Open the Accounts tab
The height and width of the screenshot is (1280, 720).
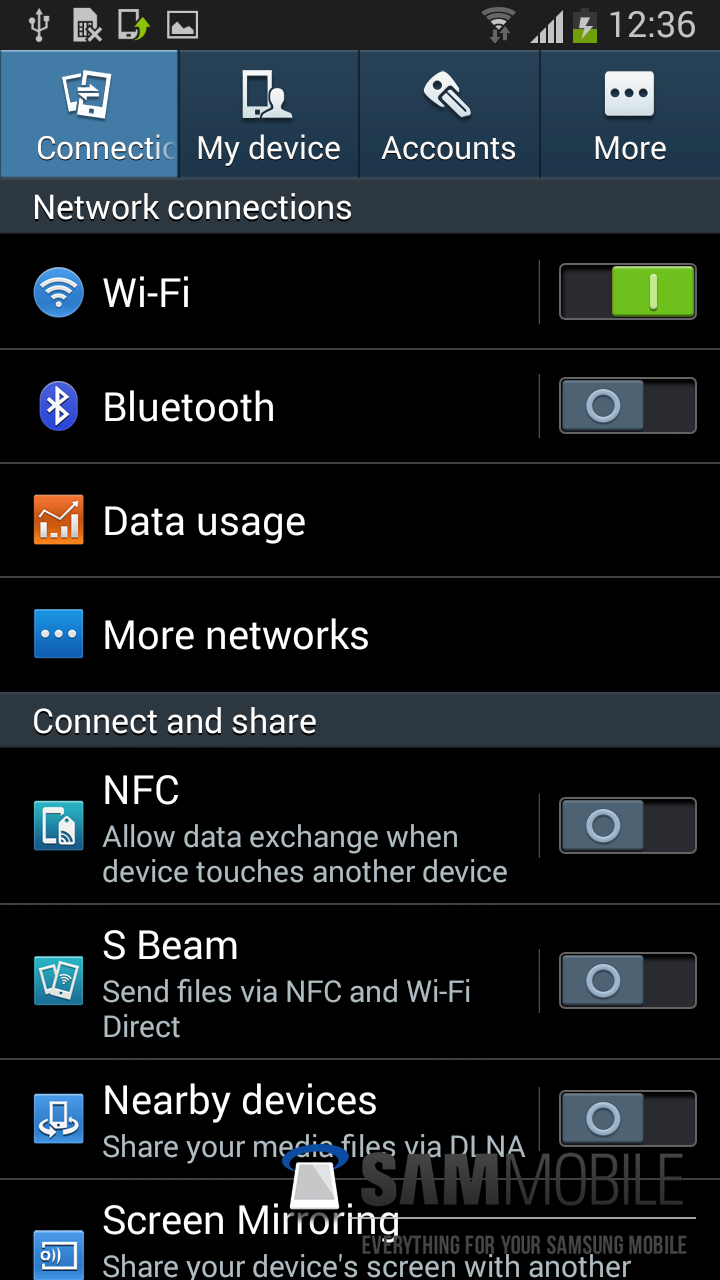(x=449, y=115)
